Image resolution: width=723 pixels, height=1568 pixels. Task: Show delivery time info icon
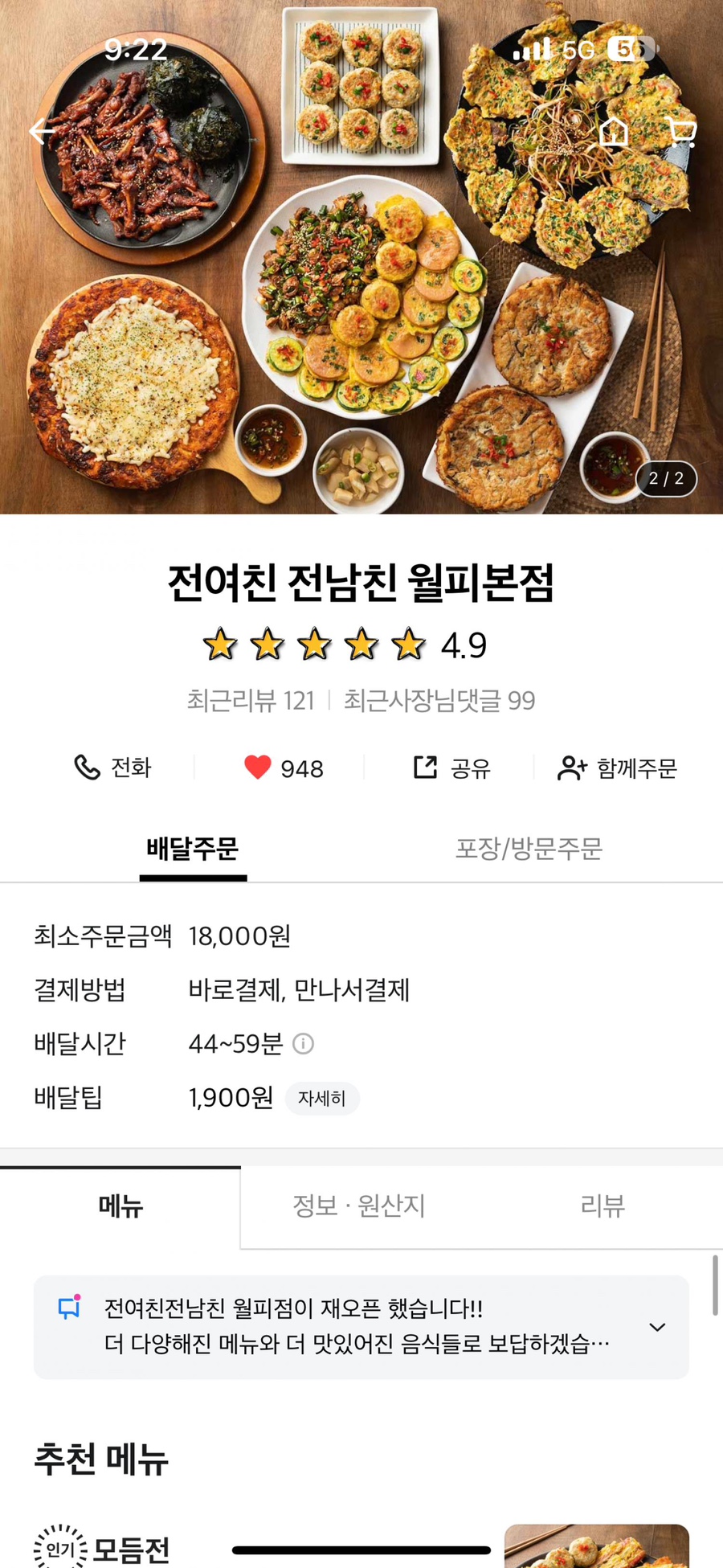[x=304, y=1044]
